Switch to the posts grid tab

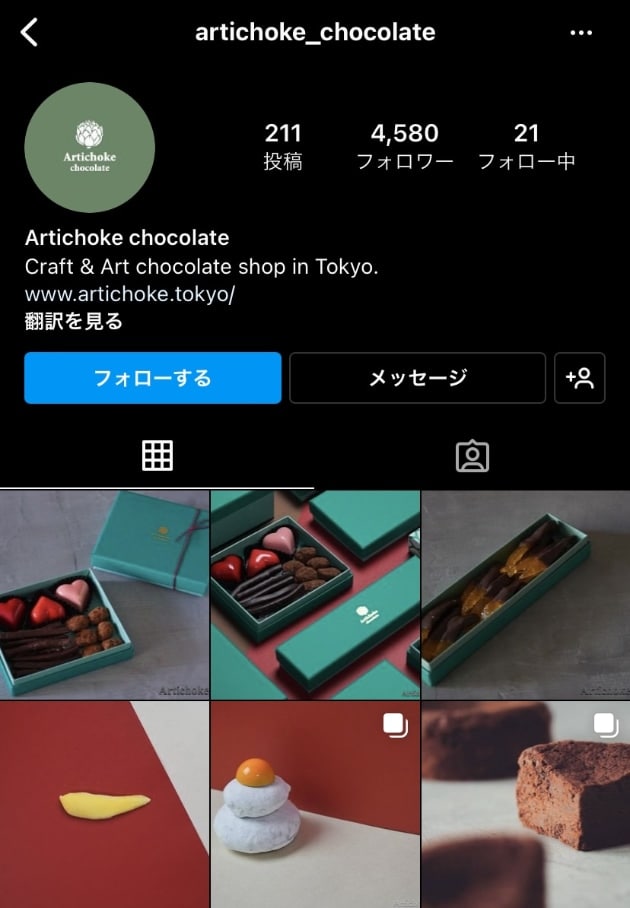pyautogui.click(x=157, y=455)
